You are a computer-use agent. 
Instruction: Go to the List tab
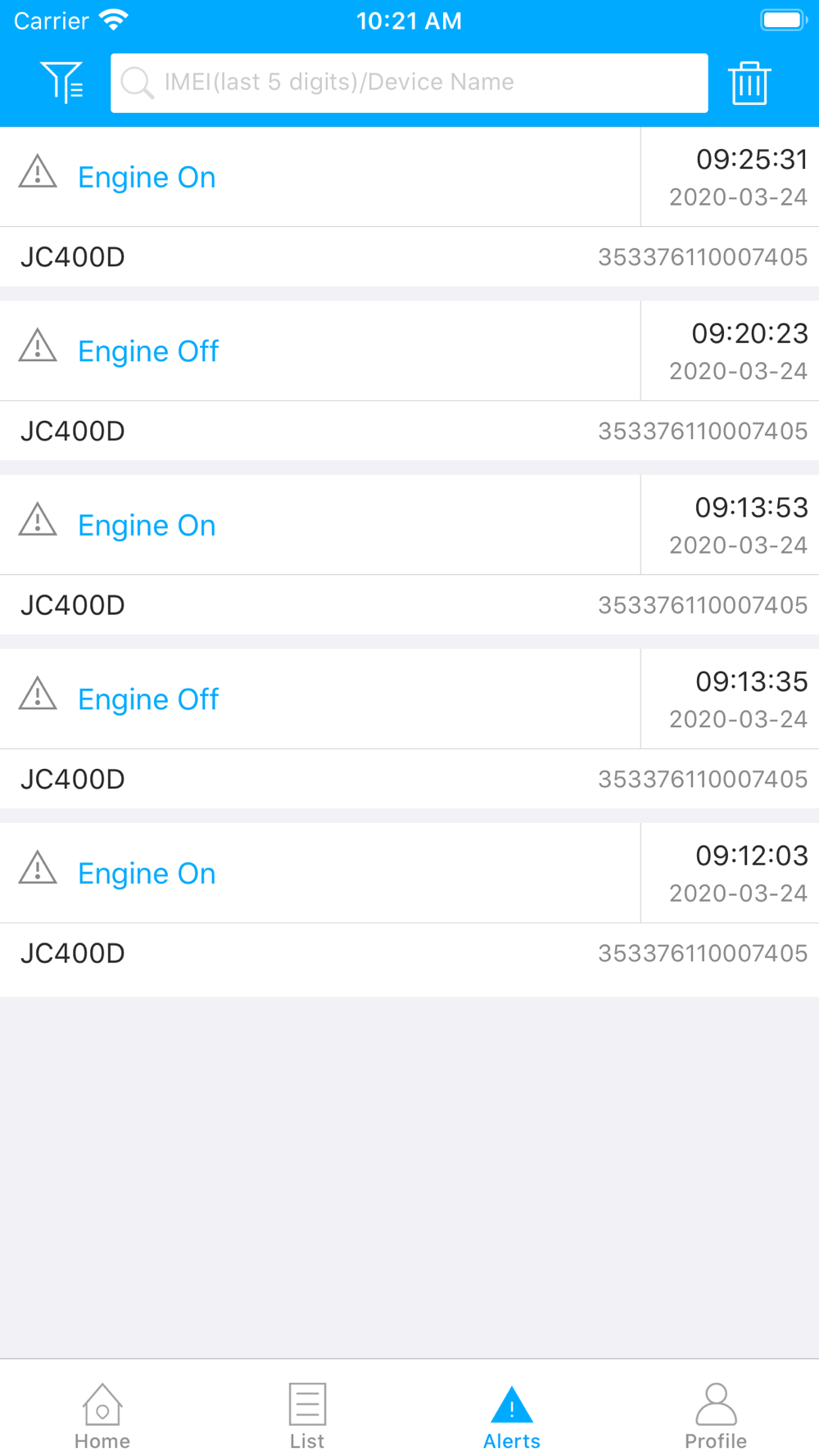coord(307,1415)
